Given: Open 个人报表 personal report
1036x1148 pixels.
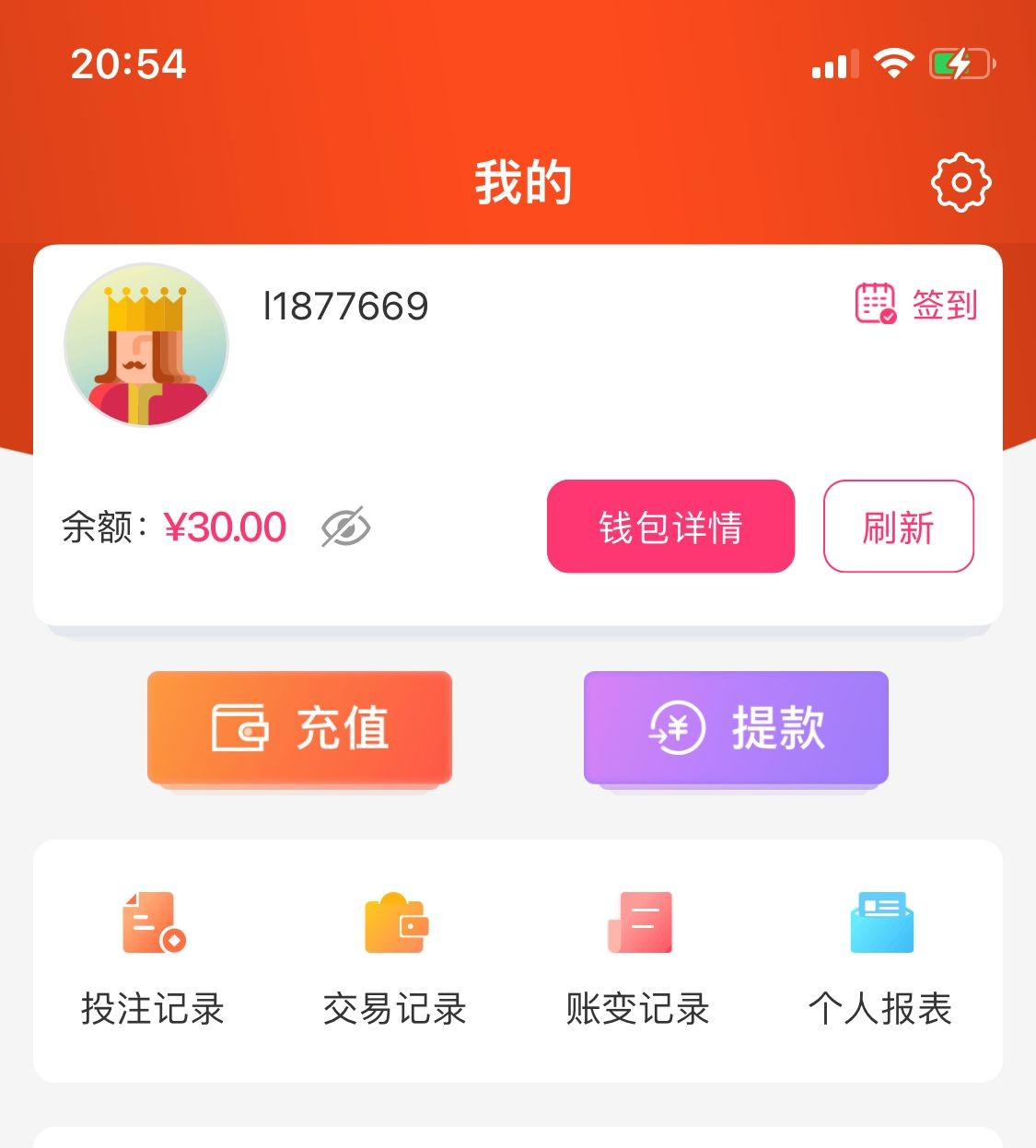Looking at the screenshot, I should click(x=879, y=959).
